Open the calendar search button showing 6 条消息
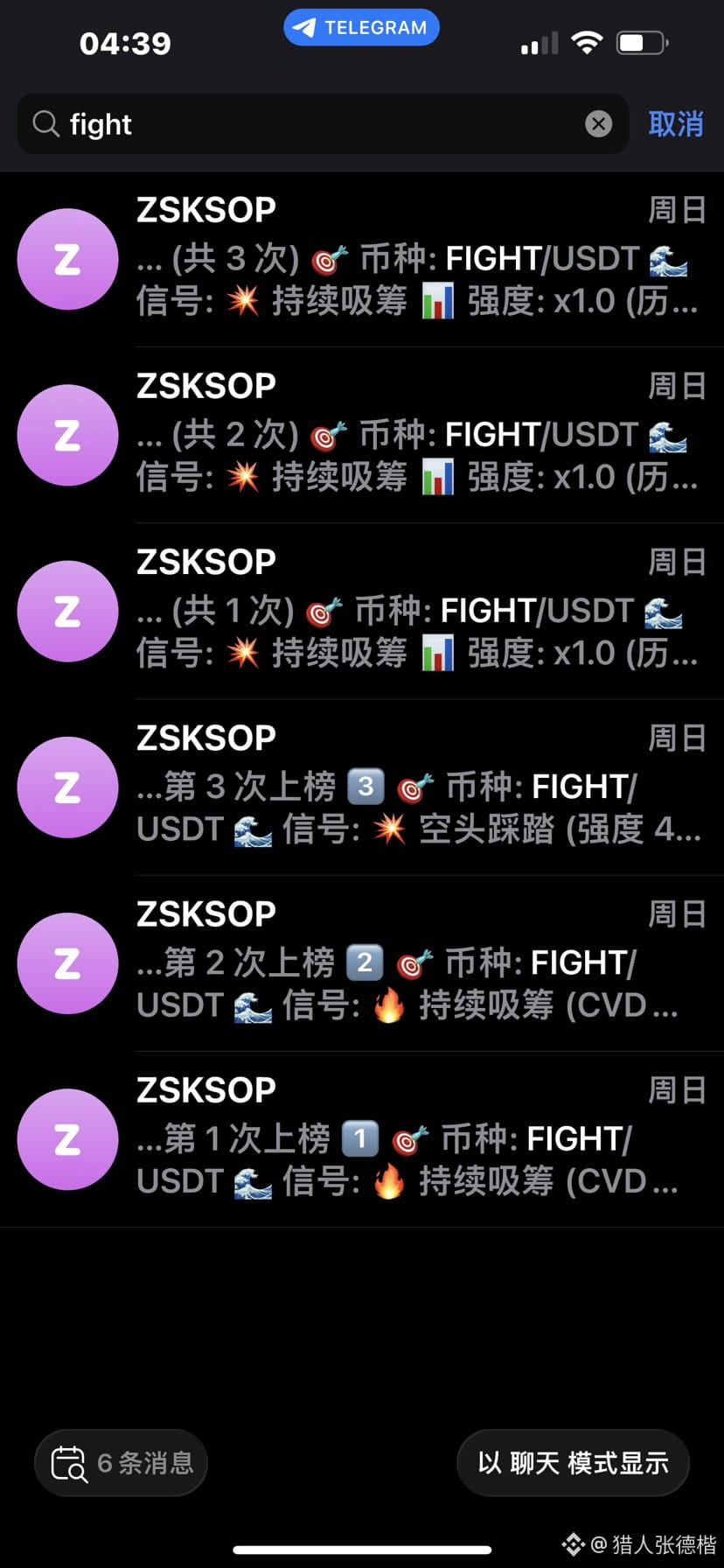The width and height of the screenshot is (724, 1568). pyautogui.click(x=121, y=1462)
